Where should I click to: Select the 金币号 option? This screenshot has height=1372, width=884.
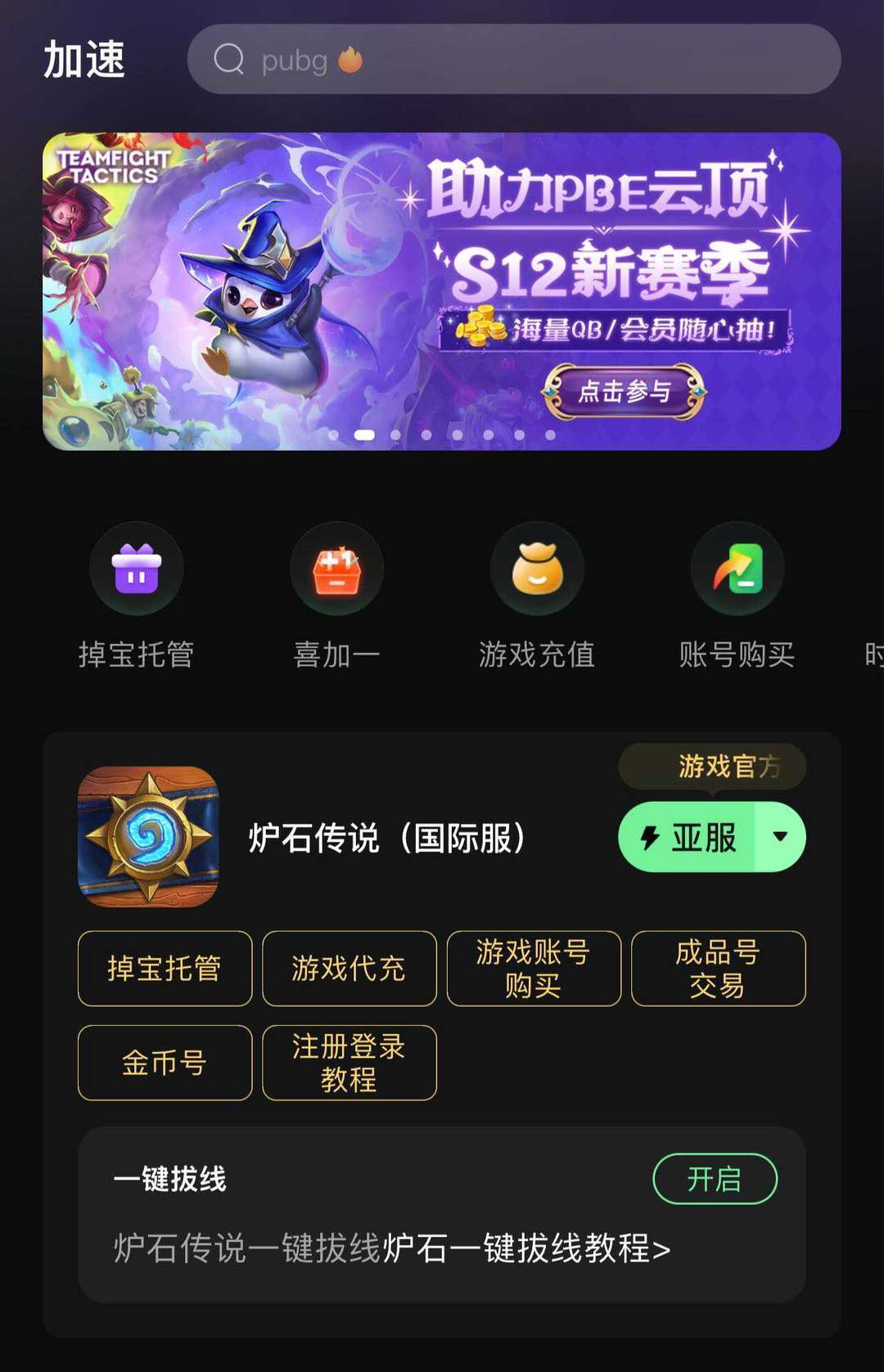point(163,1063)
